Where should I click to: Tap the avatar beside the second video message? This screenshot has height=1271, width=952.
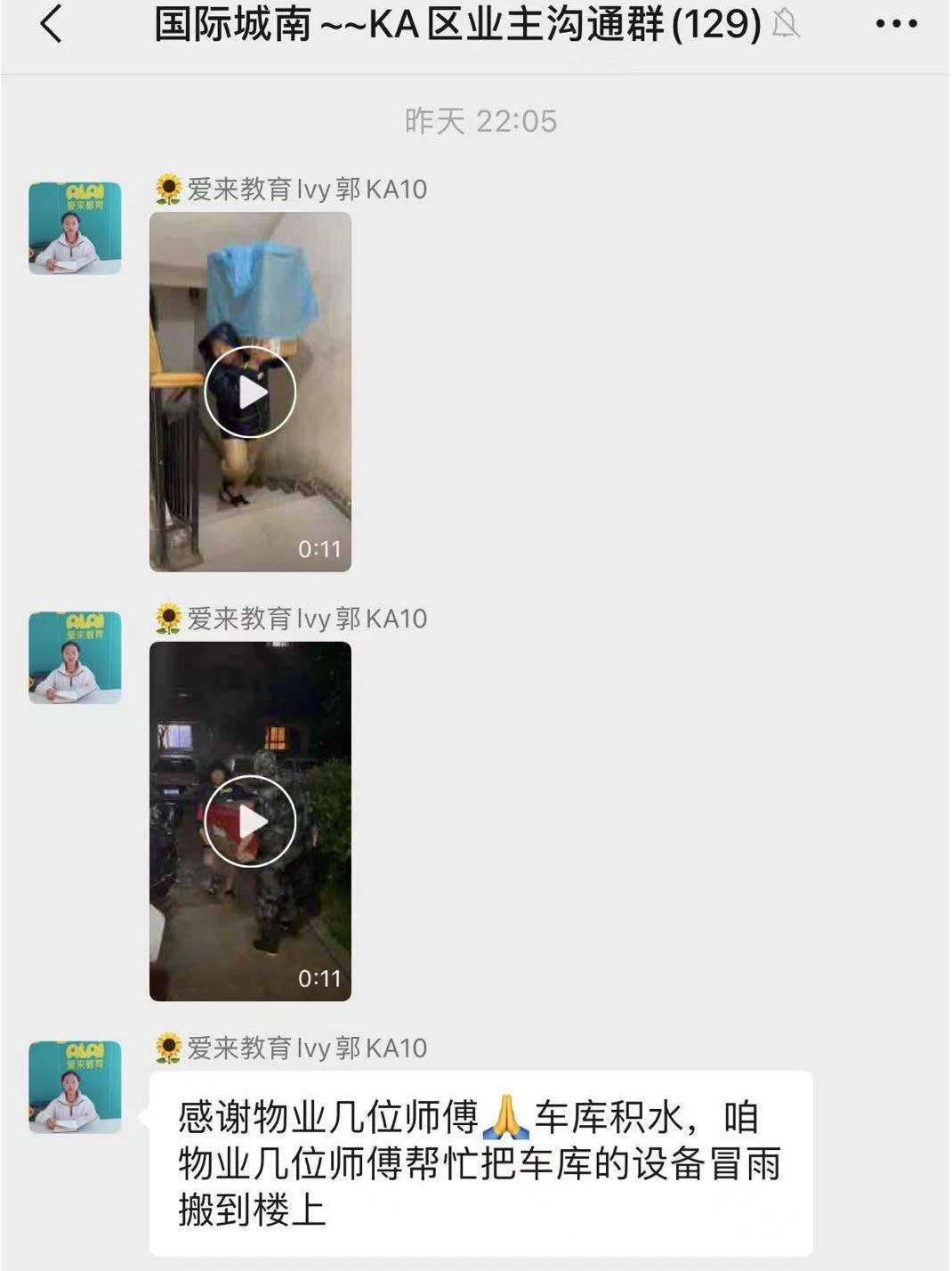[76, 657]
